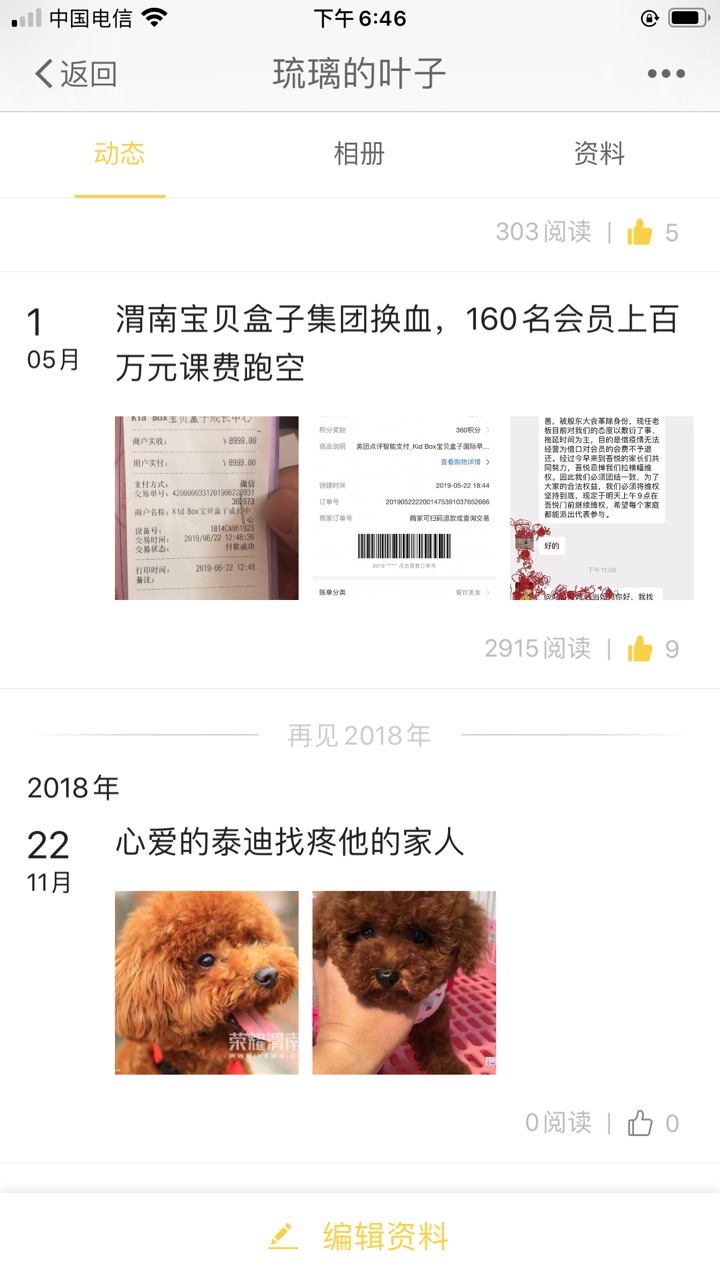The image size is (720, 1280).
Task: View the chat screenshot in the 渭南 post
Action: click(x=602, y=508)
